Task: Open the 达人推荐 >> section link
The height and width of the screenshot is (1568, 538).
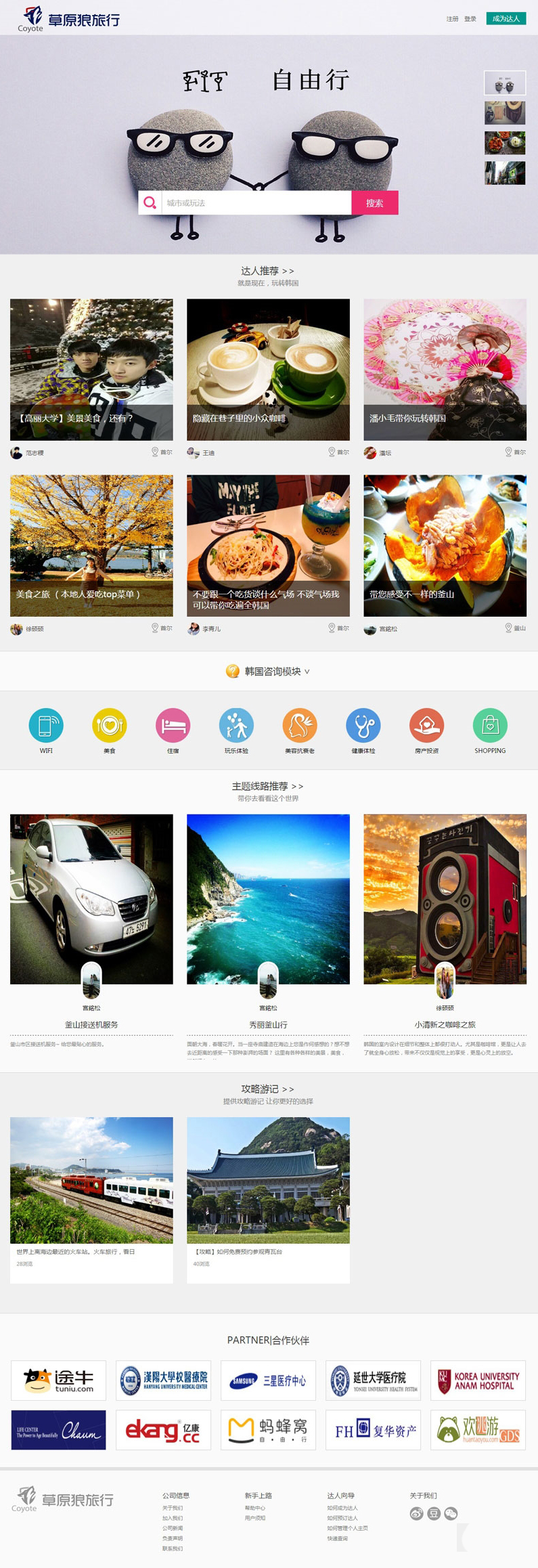Action: tap(268, 271)
